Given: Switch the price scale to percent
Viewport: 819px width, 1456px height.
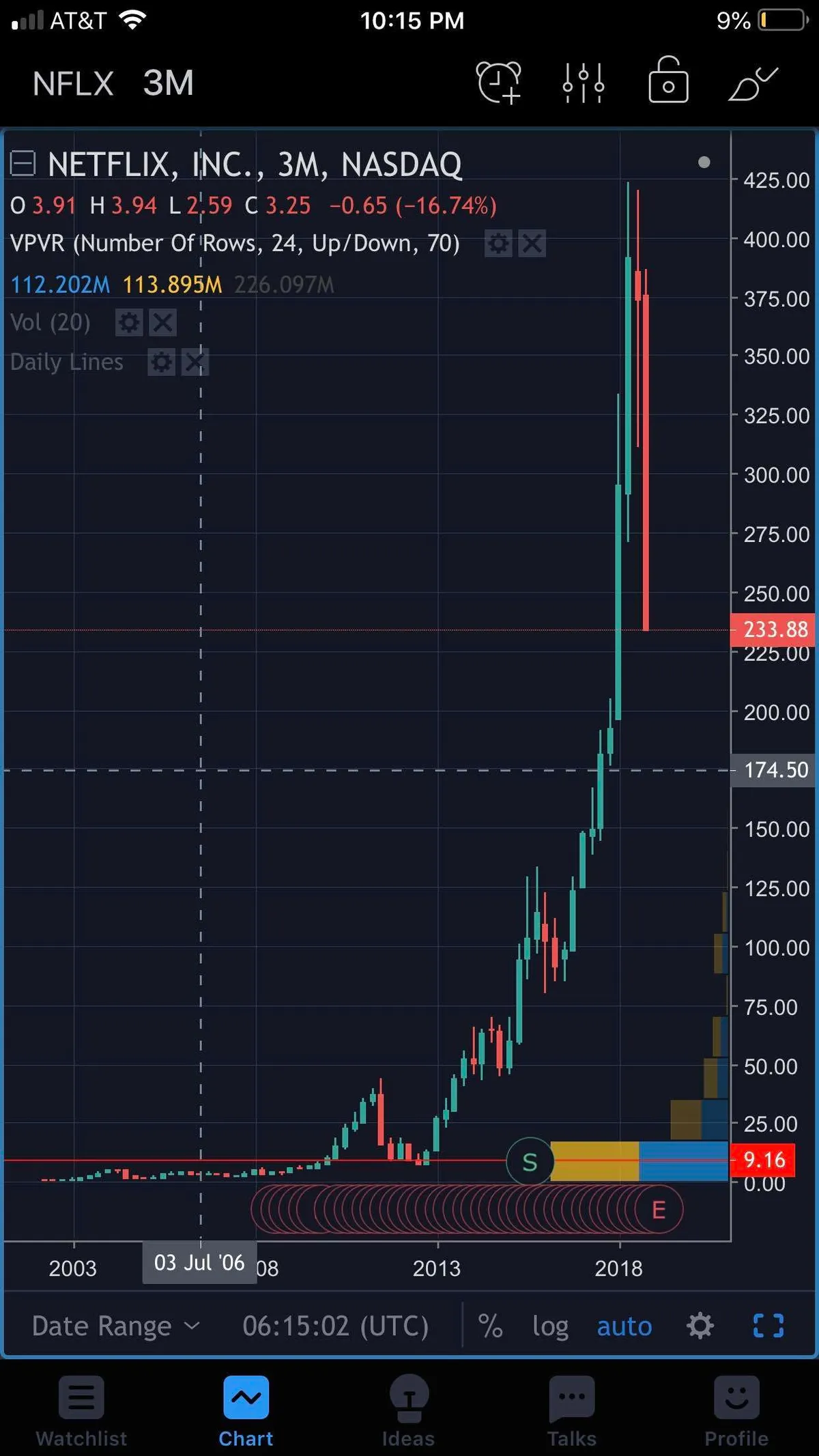Looking at the screenshot, I should (x=490, y=1326).
